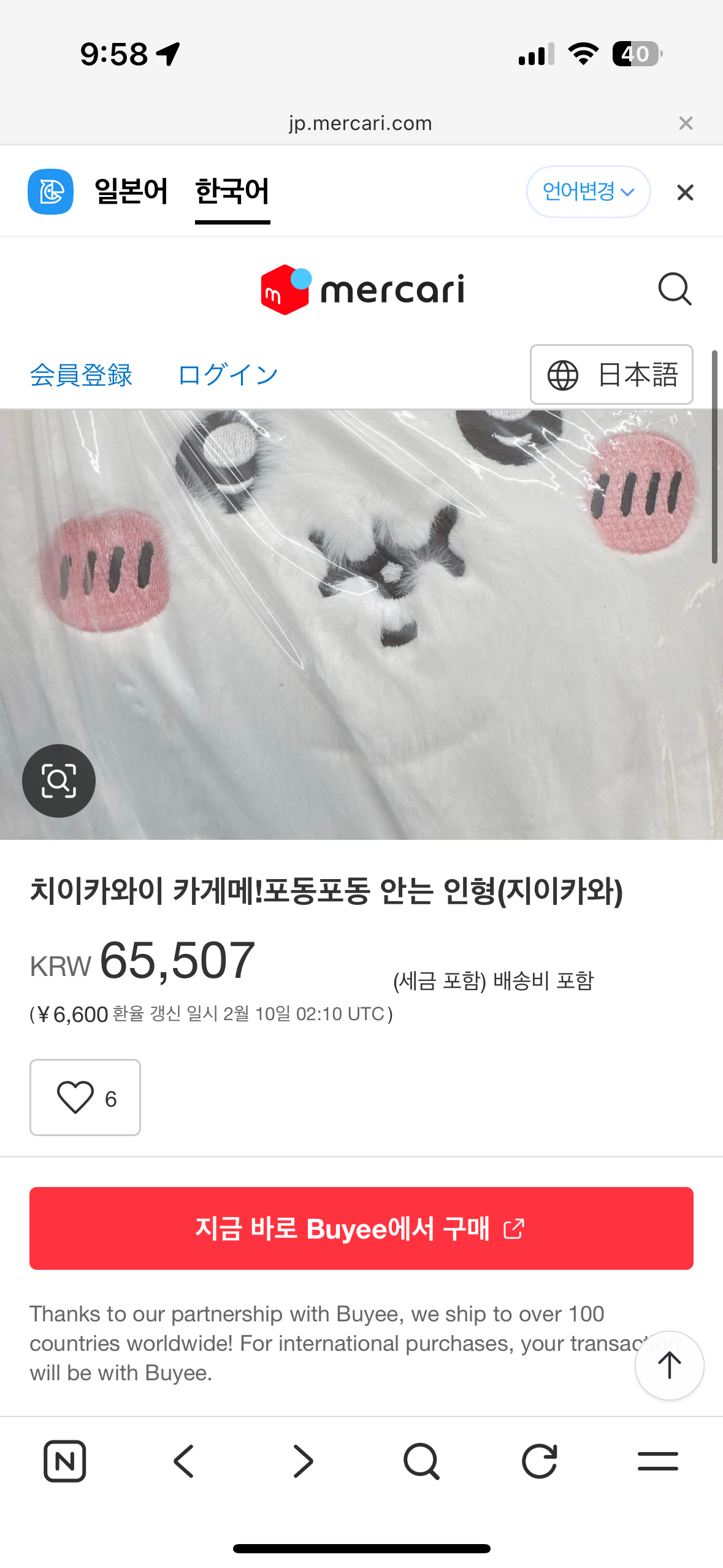Reload the current page

(x=540, y=1461)
